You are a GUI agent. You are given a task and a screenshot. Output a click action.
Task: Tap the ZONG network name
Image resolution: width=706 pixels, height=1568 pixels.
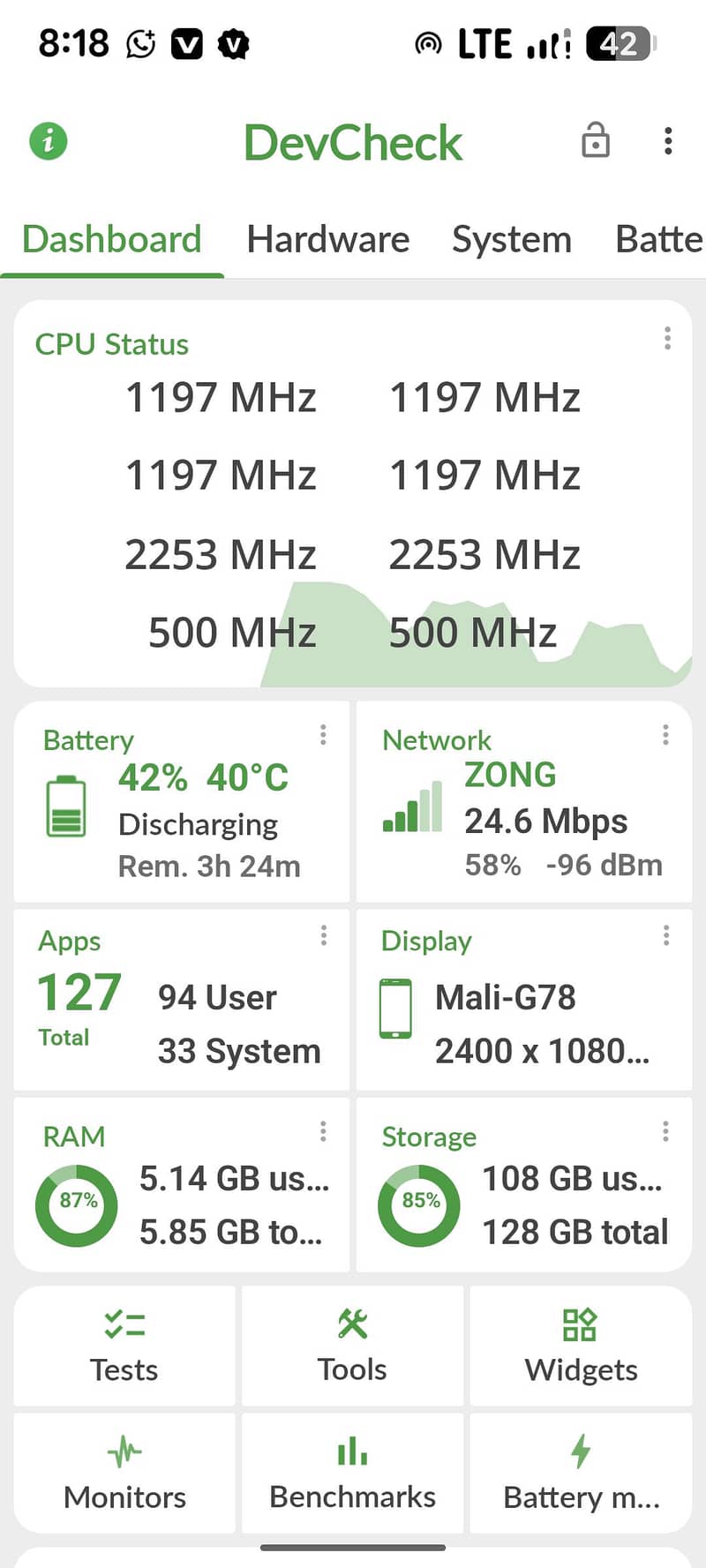coord(512,774)
